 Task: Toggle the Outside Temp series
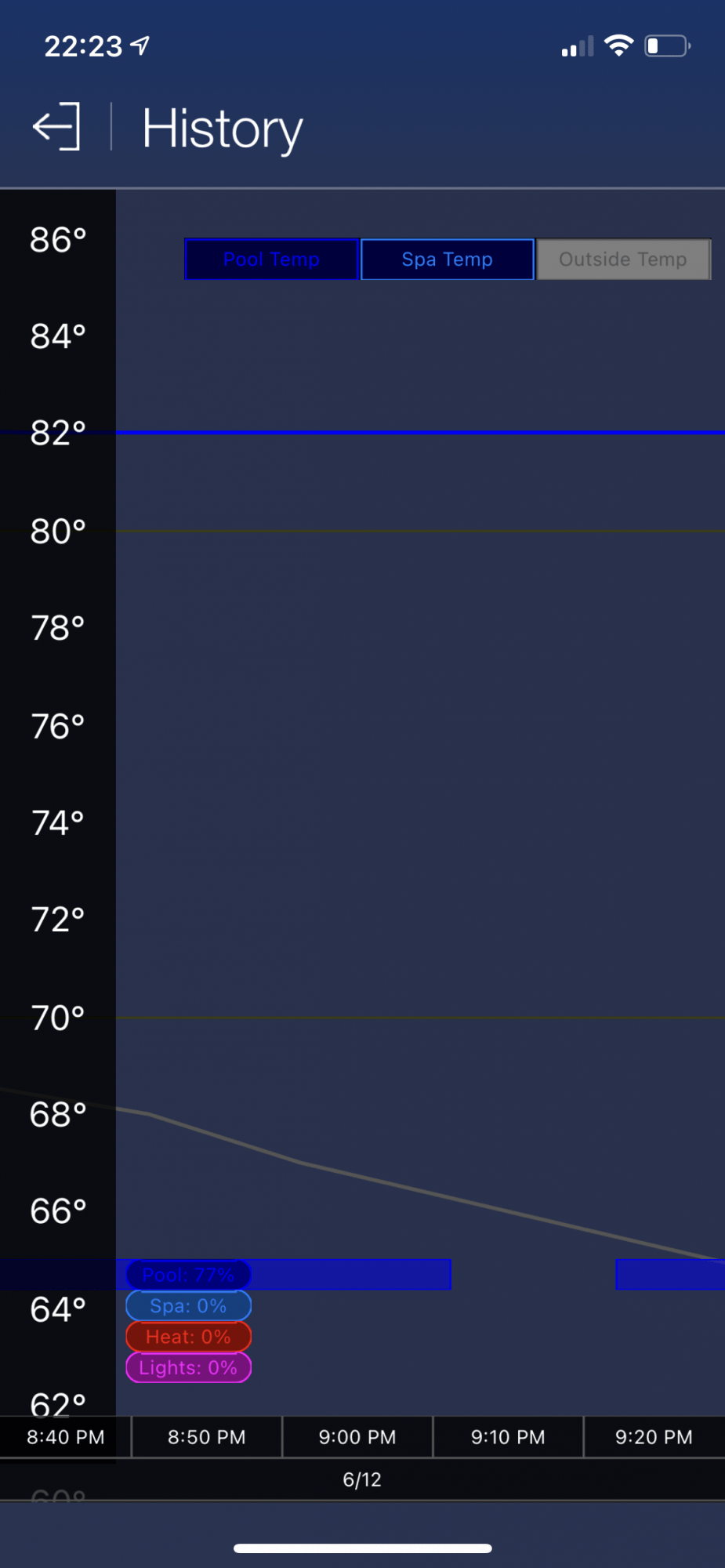[x=623, y=260]
